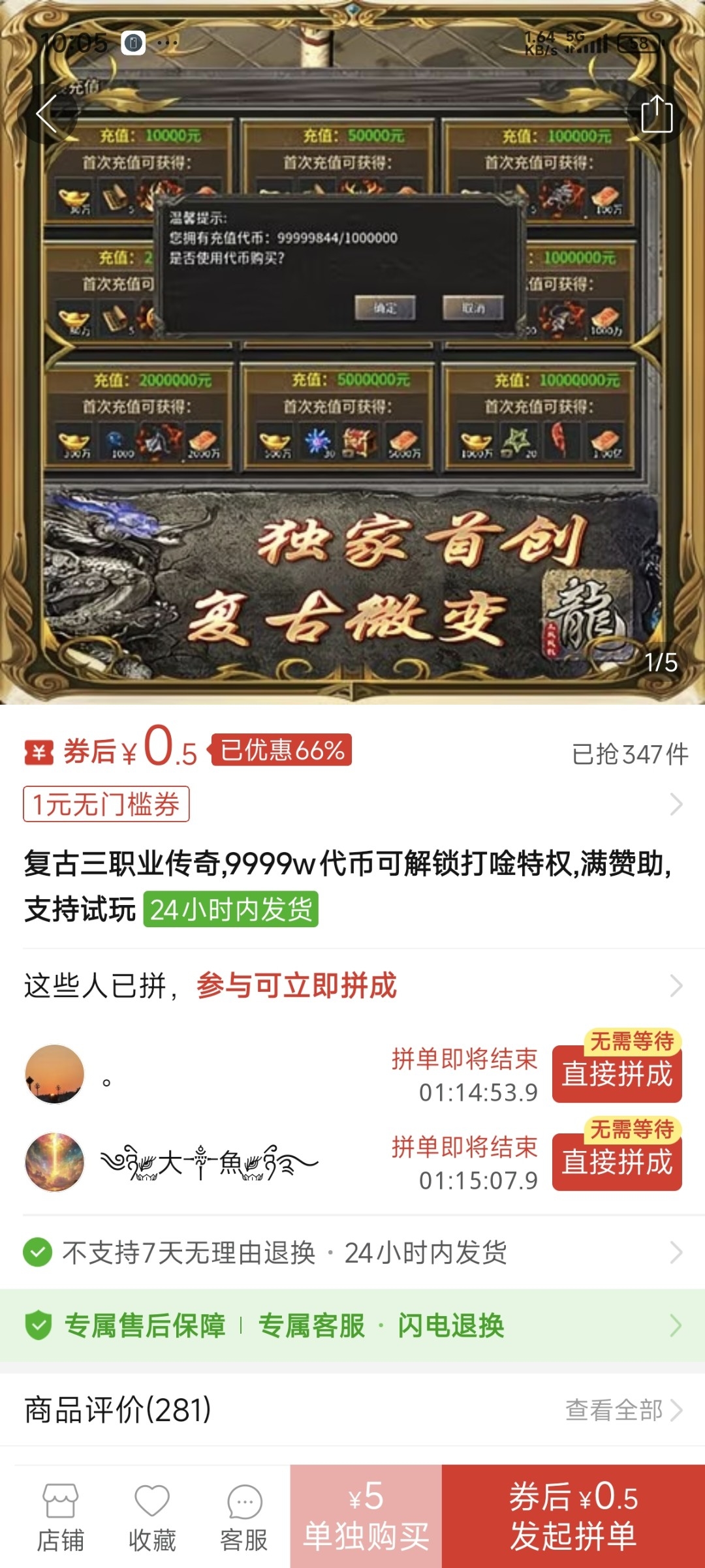Viewport: 705px width, 1568px height.
Task: Contact 客服 customer service
Action: [244, 1517]
